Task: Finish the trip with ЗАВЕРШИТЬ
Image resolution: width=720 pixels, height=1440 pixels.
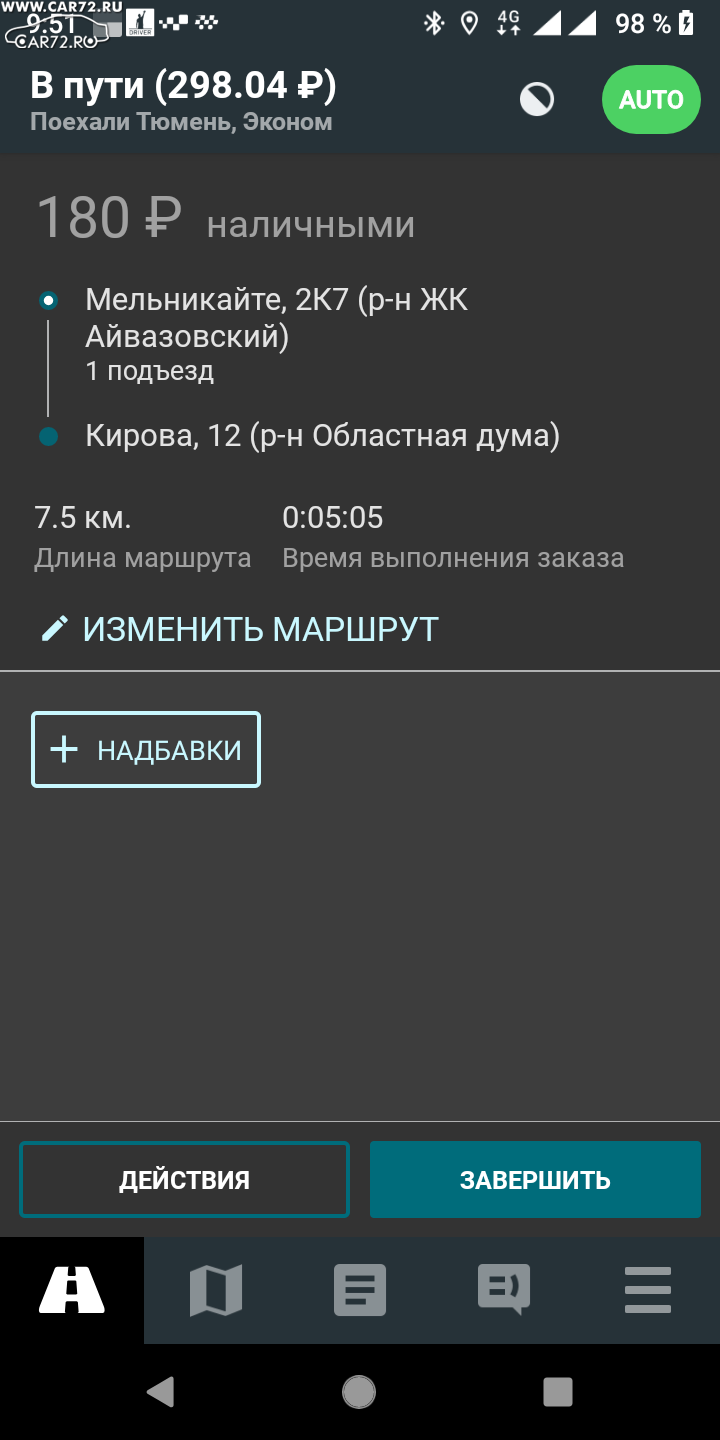Action: tap(535, 1180)
